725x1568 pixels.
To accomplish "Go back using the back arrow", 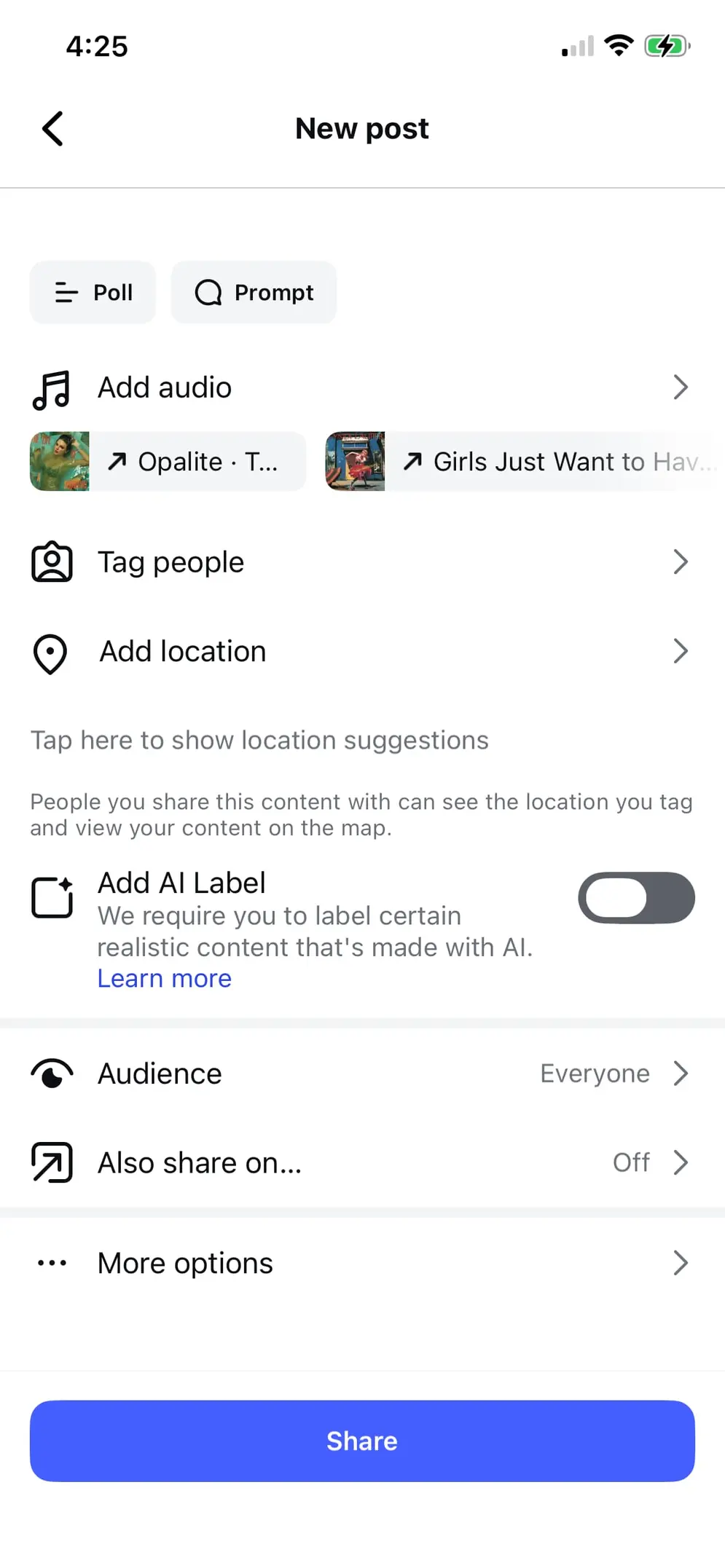I will [x=52, y=128].
